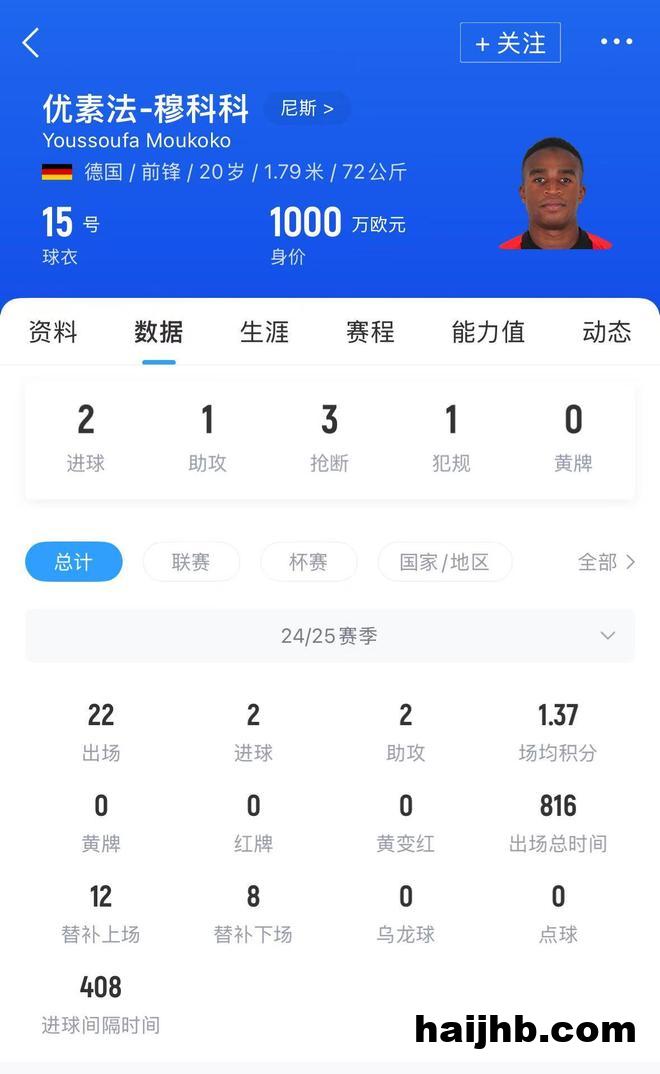The width and height of the screenshot is (660, 1074).
Task: Open the 动态 tab
Action: [606, 332]
